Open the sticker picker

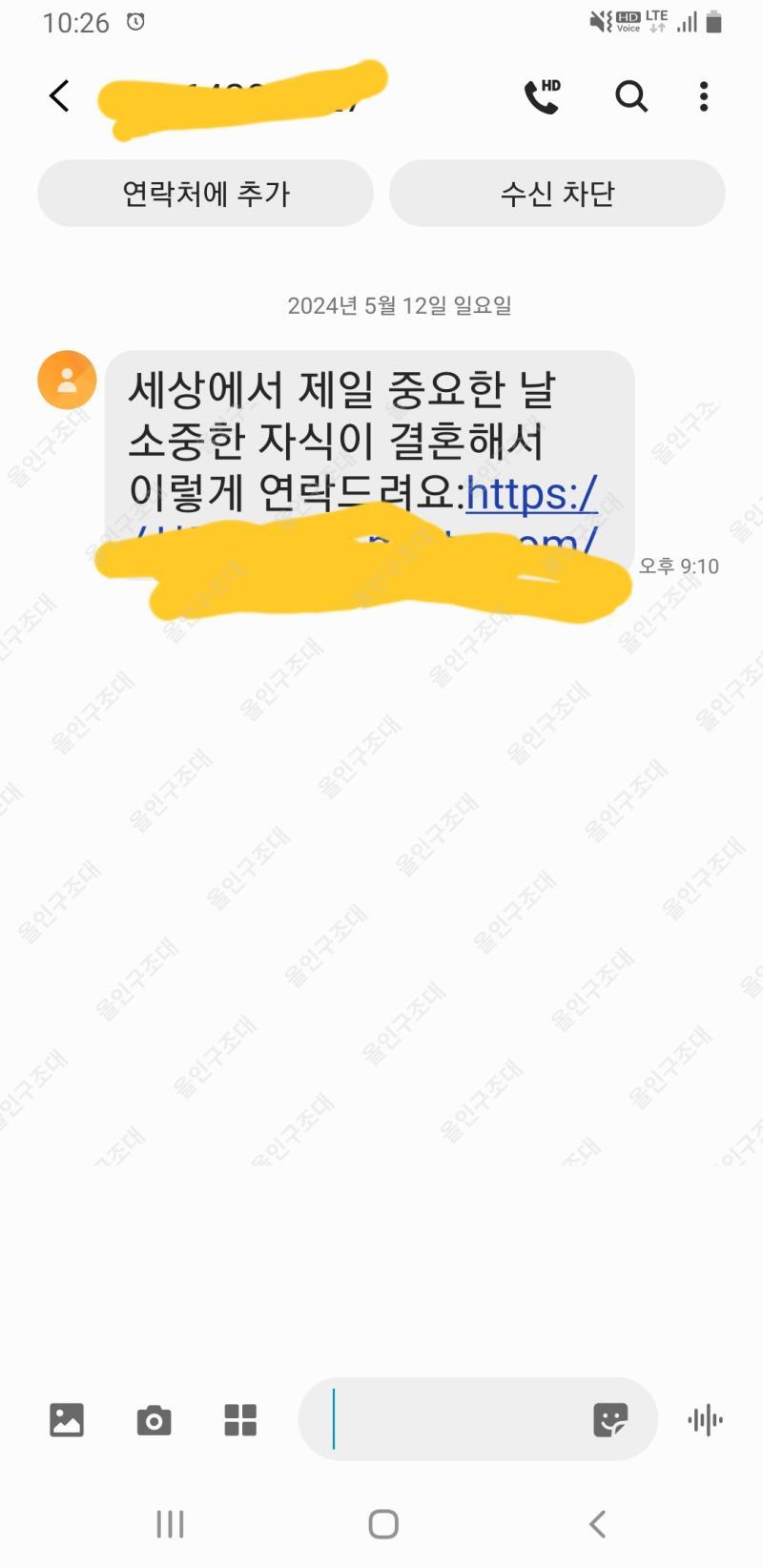610,1420
